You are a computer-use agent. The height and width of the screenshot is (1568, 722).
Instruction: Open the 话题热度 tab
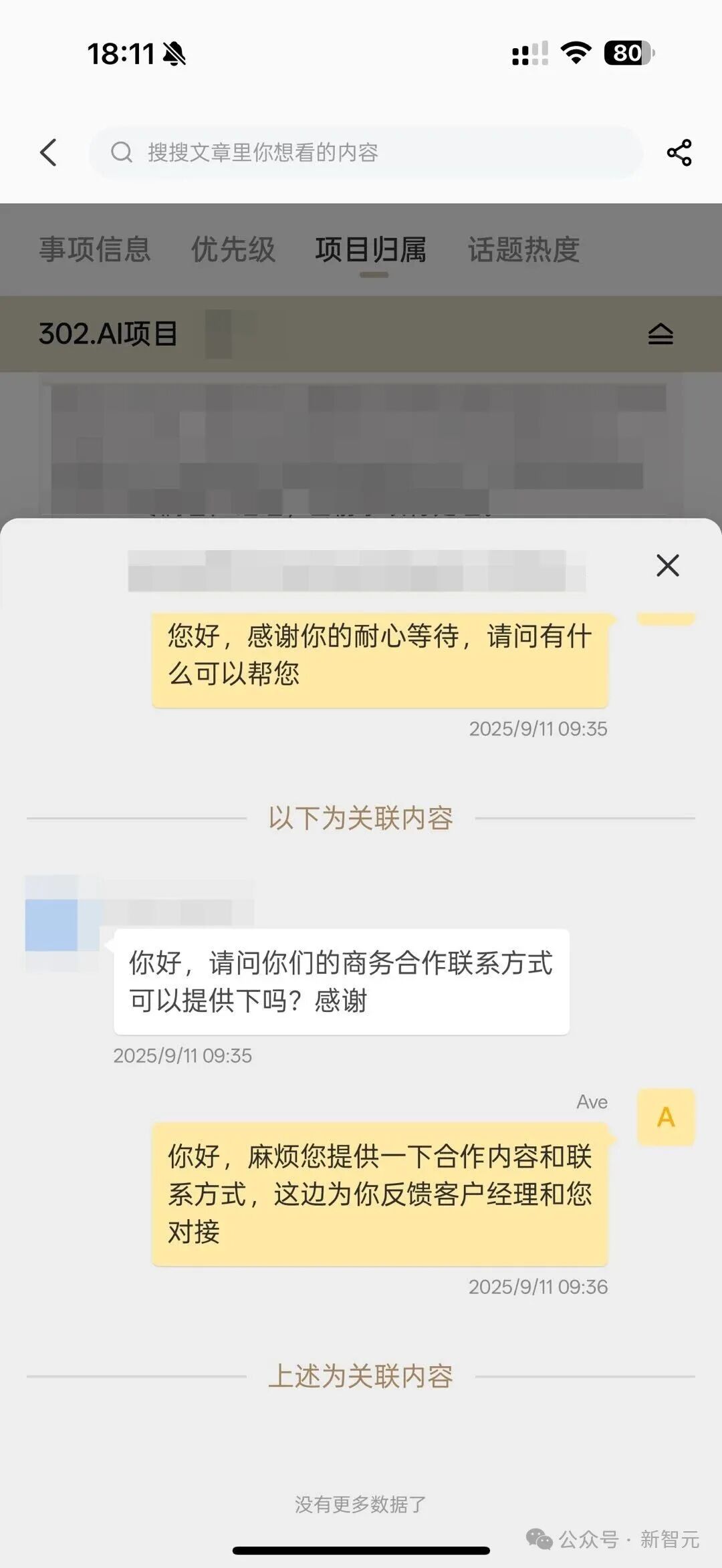[523, 249]
